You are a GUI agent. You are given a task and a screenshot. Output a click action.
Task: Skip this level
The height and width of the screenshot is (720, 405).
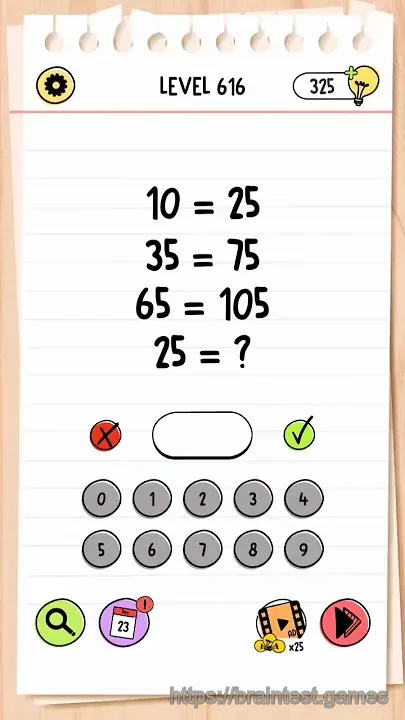coord(345,623)
